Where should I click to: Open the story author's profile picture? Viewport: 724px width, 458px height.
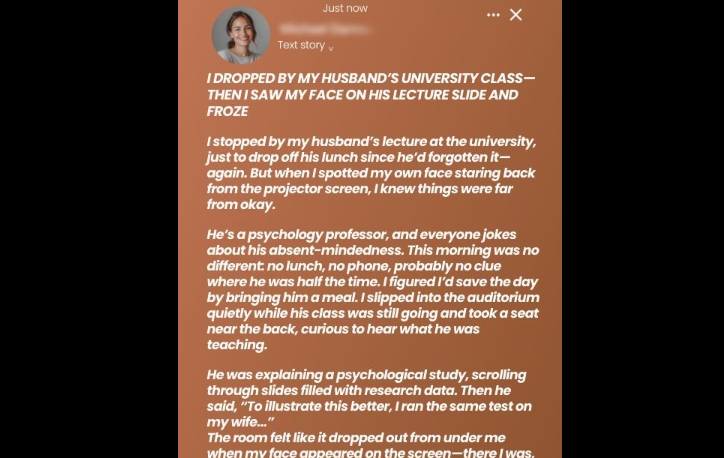click(241, 35)
